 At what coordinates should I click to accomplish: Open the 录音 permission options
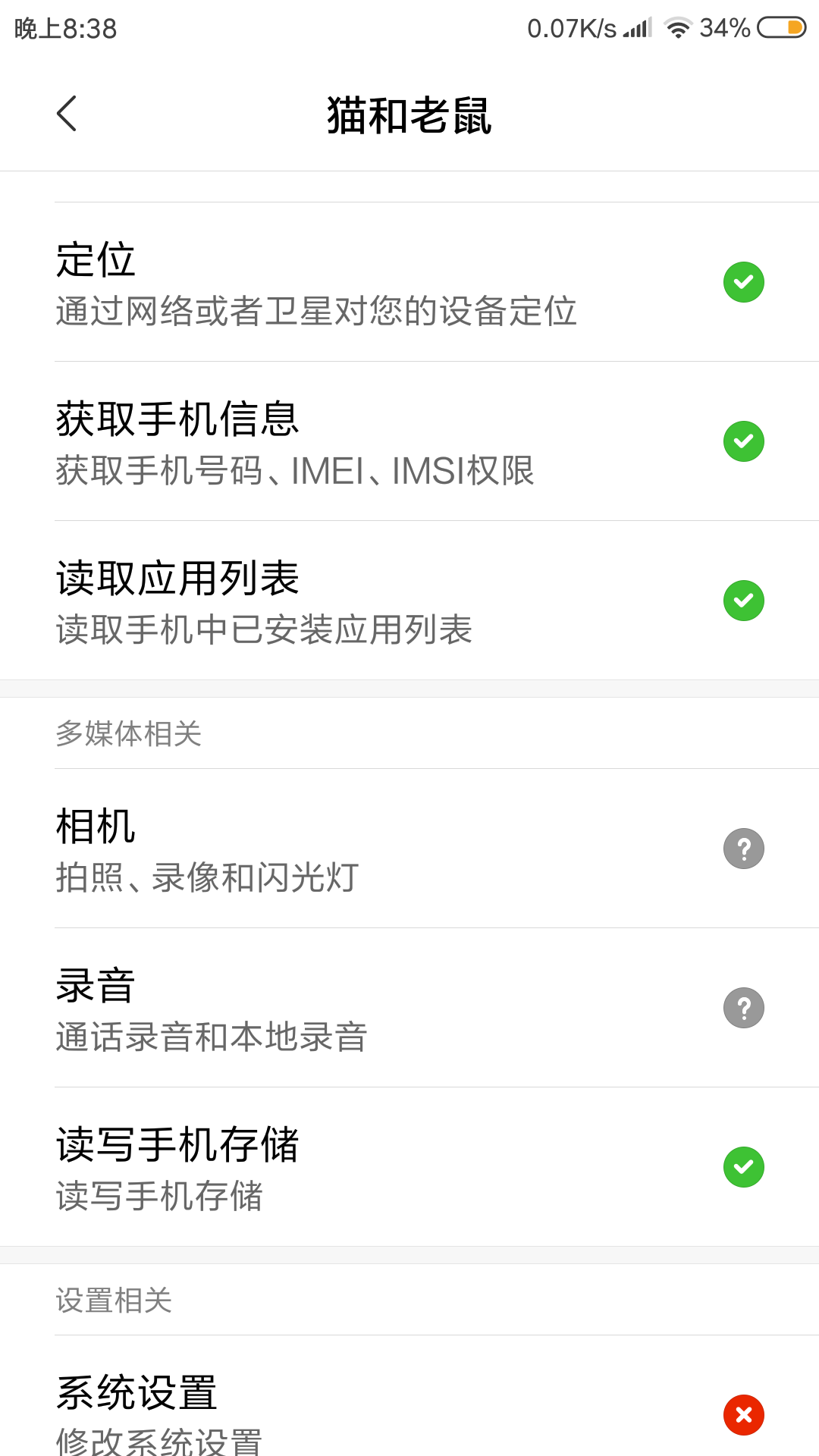click(409, 1007)
